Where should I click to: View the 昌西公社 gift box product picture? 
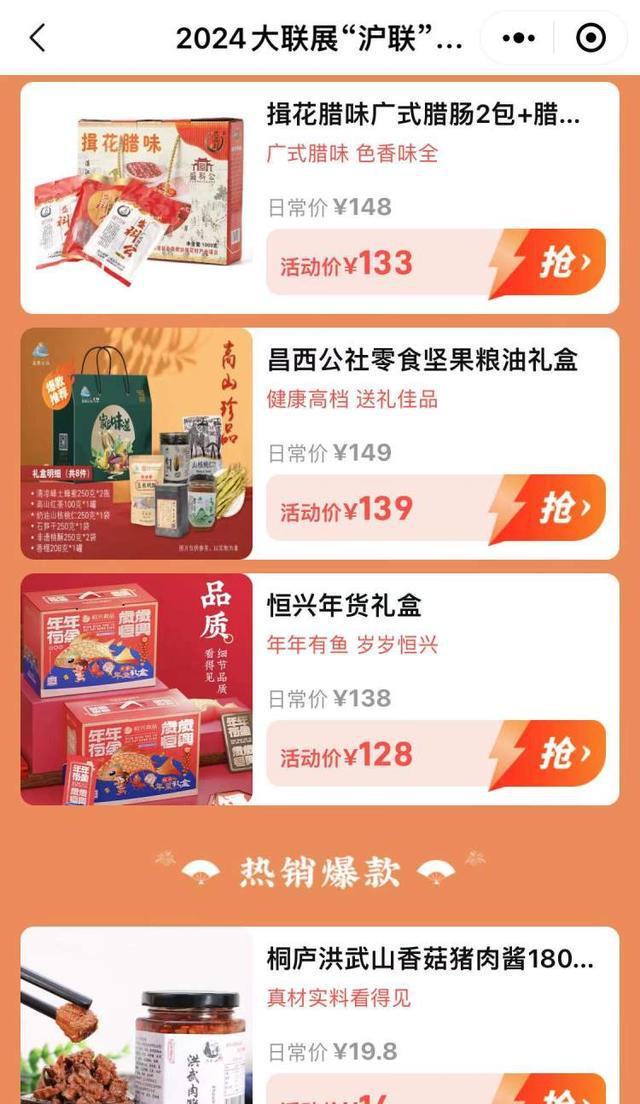137,443
